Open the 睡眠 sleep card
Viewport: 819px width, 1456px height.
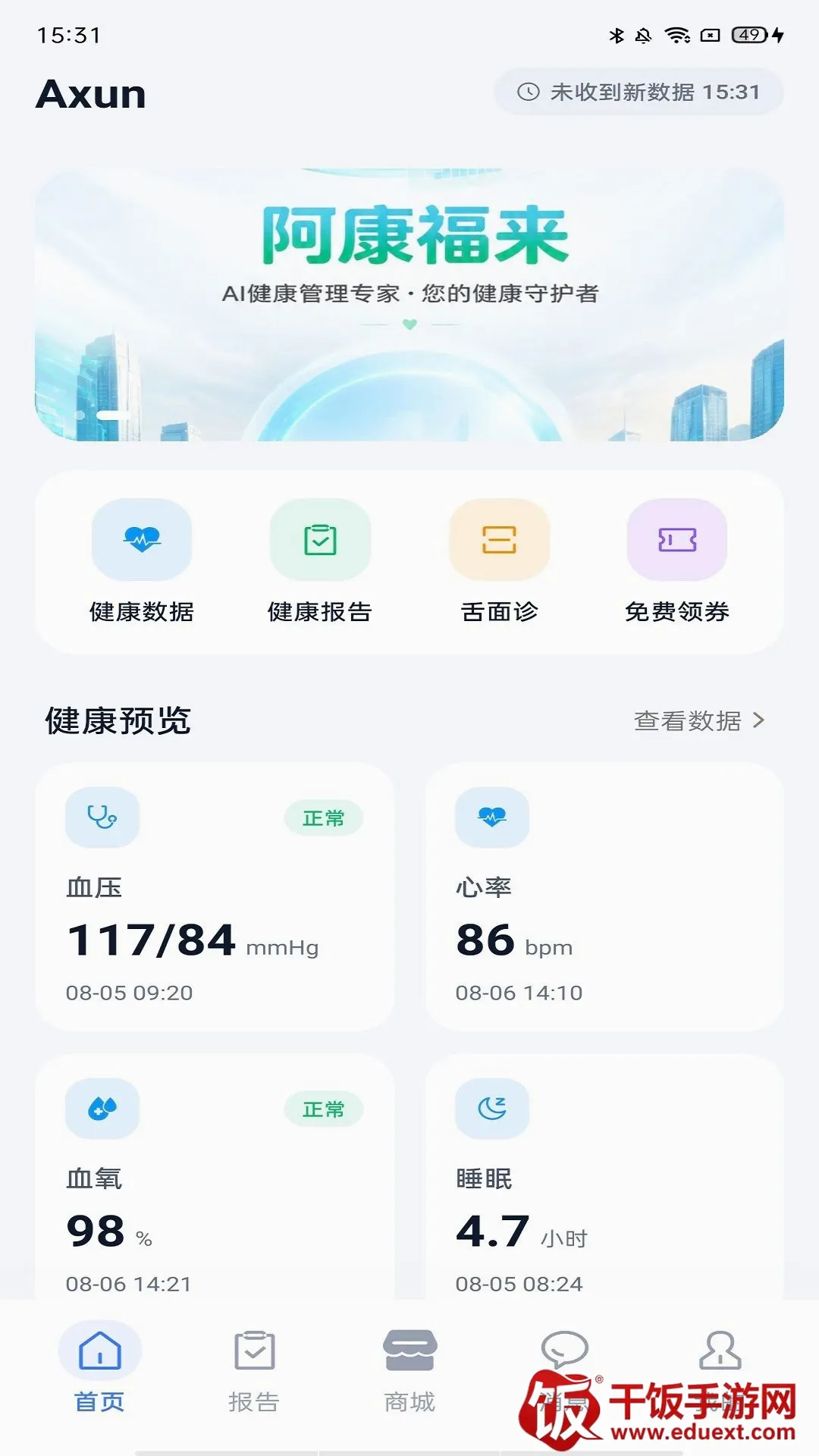604,1177
